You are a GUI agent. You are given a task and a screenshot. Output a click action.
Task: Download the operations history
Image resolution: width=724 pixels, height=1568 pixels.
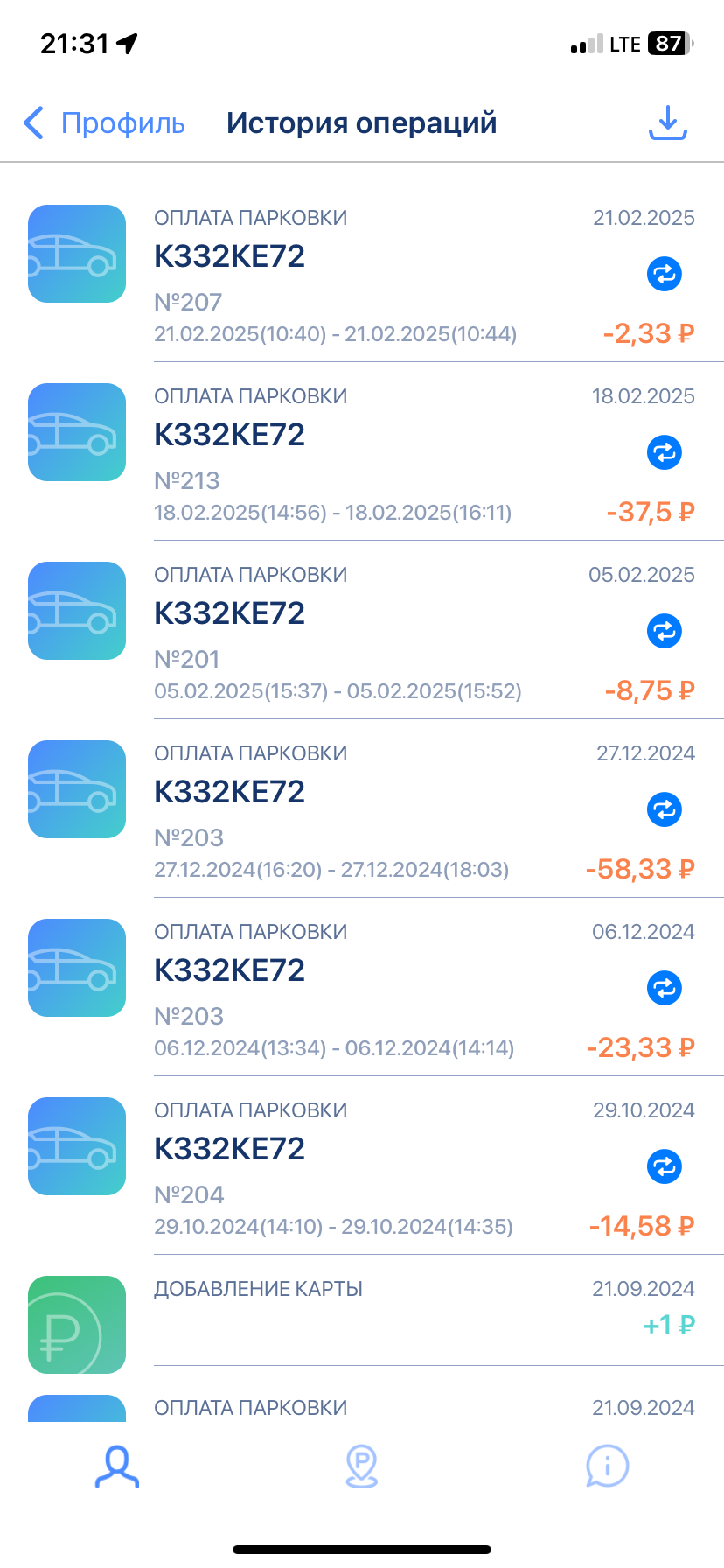click(668, 123)
